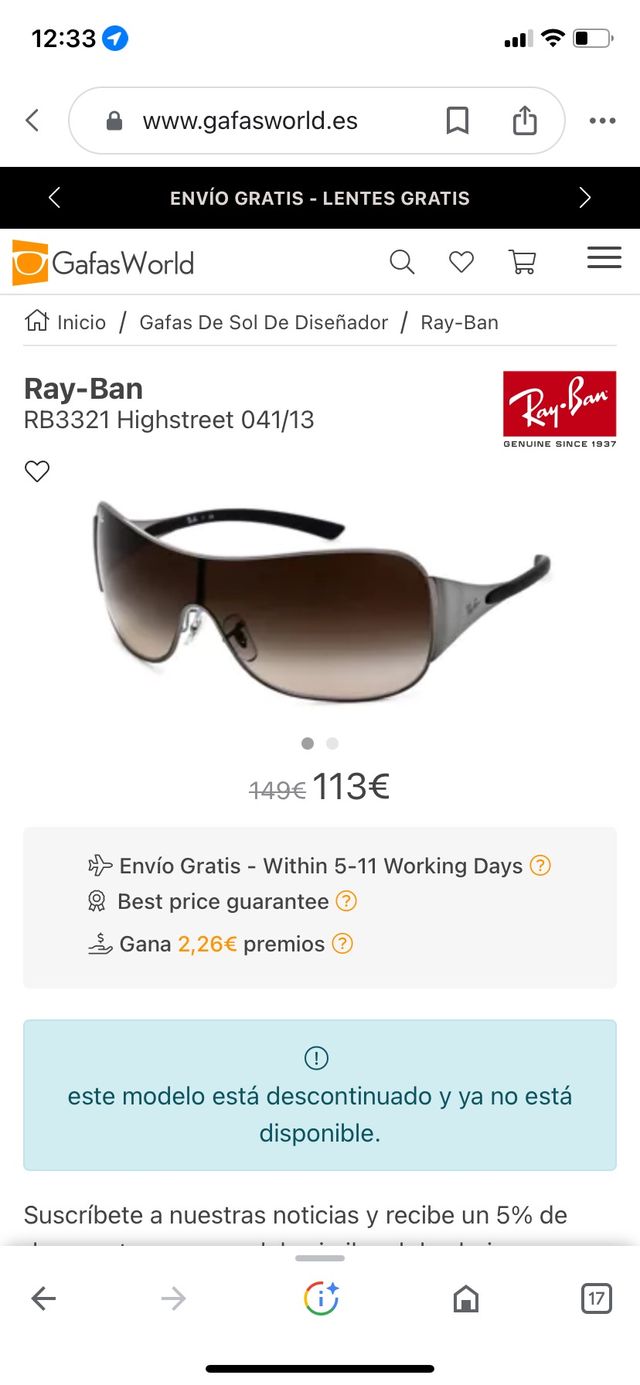
Task: Go back using the browser's top arrow
Action: 32,121
